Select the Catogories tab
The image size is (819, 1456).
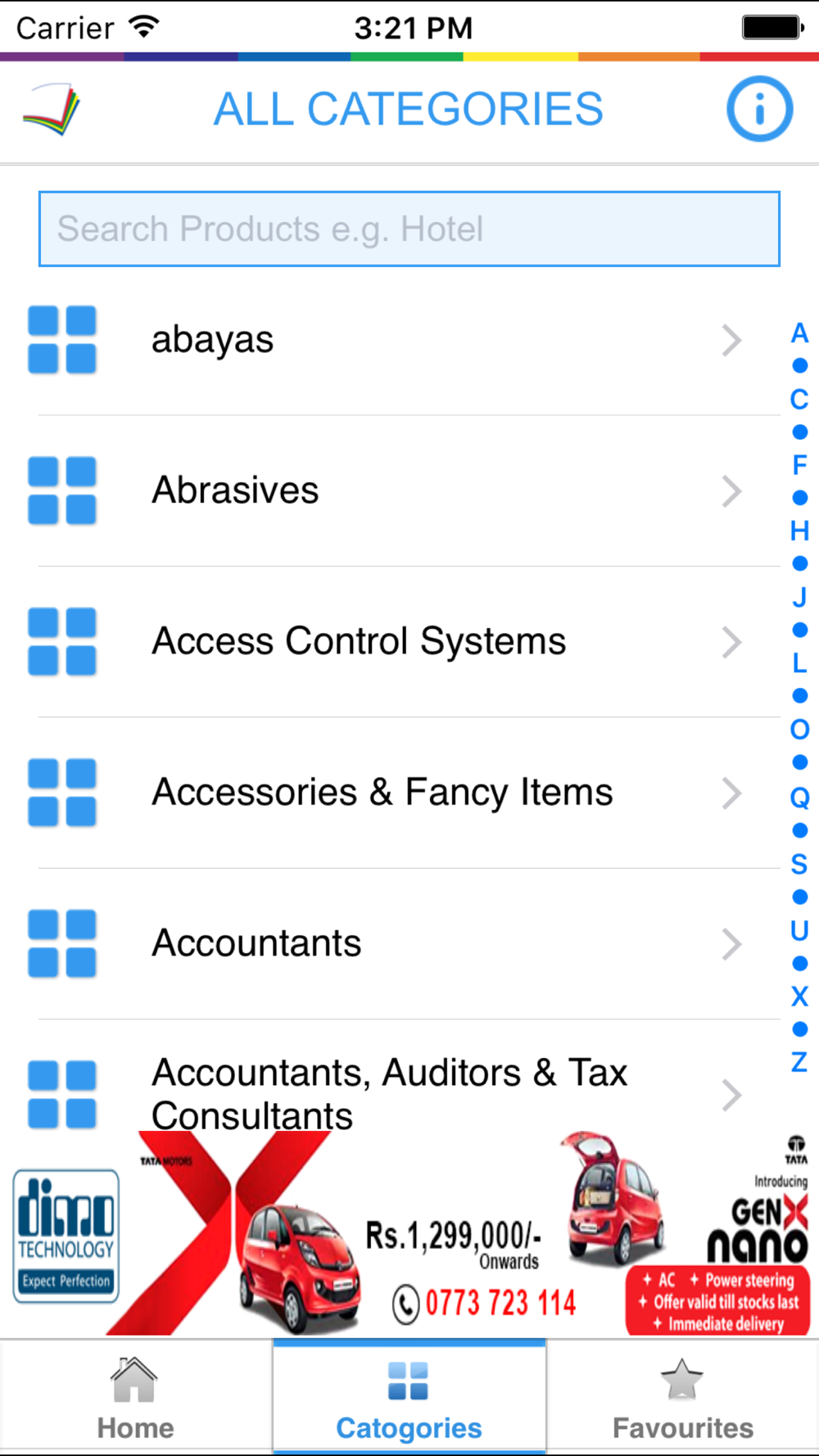pos(409,1398)
